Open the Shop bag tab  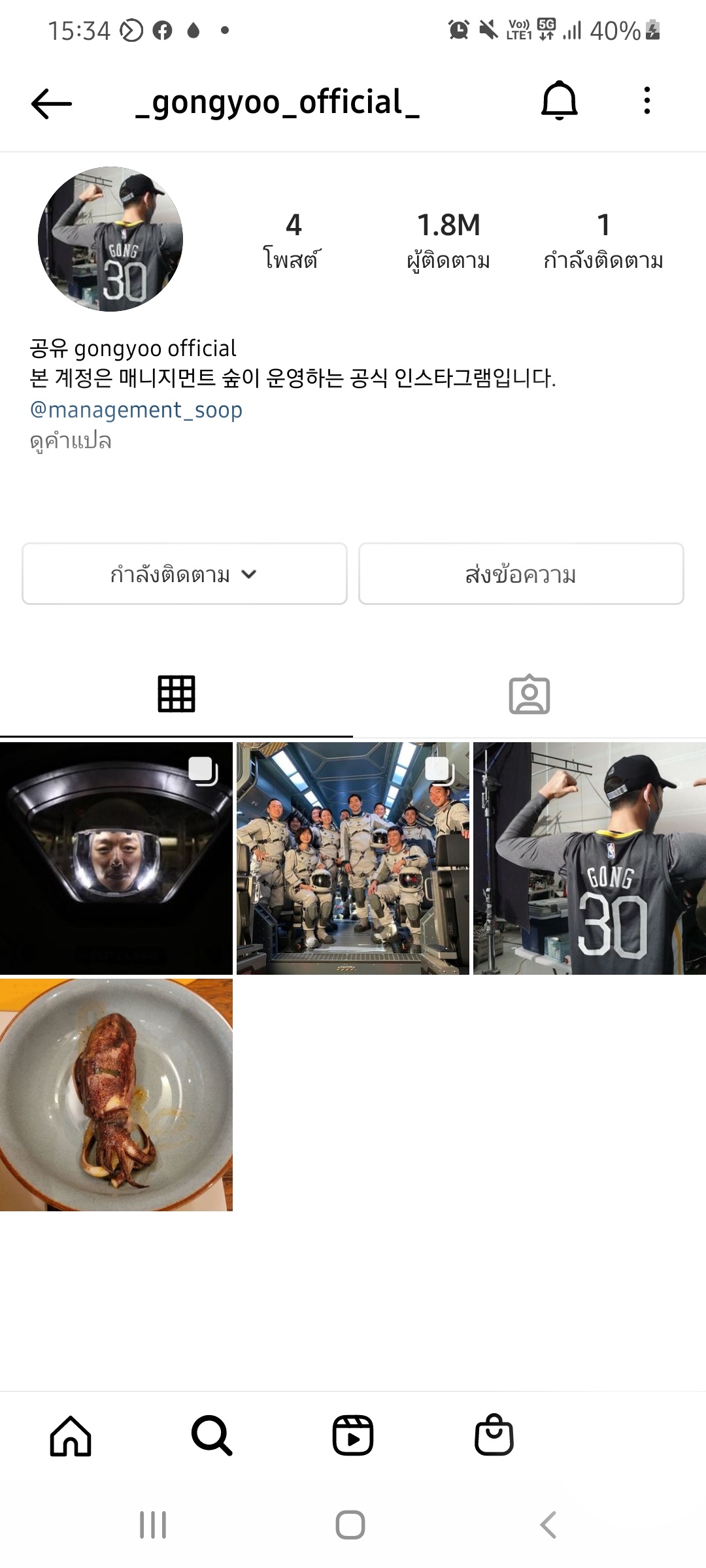(x=494, y=1436)
